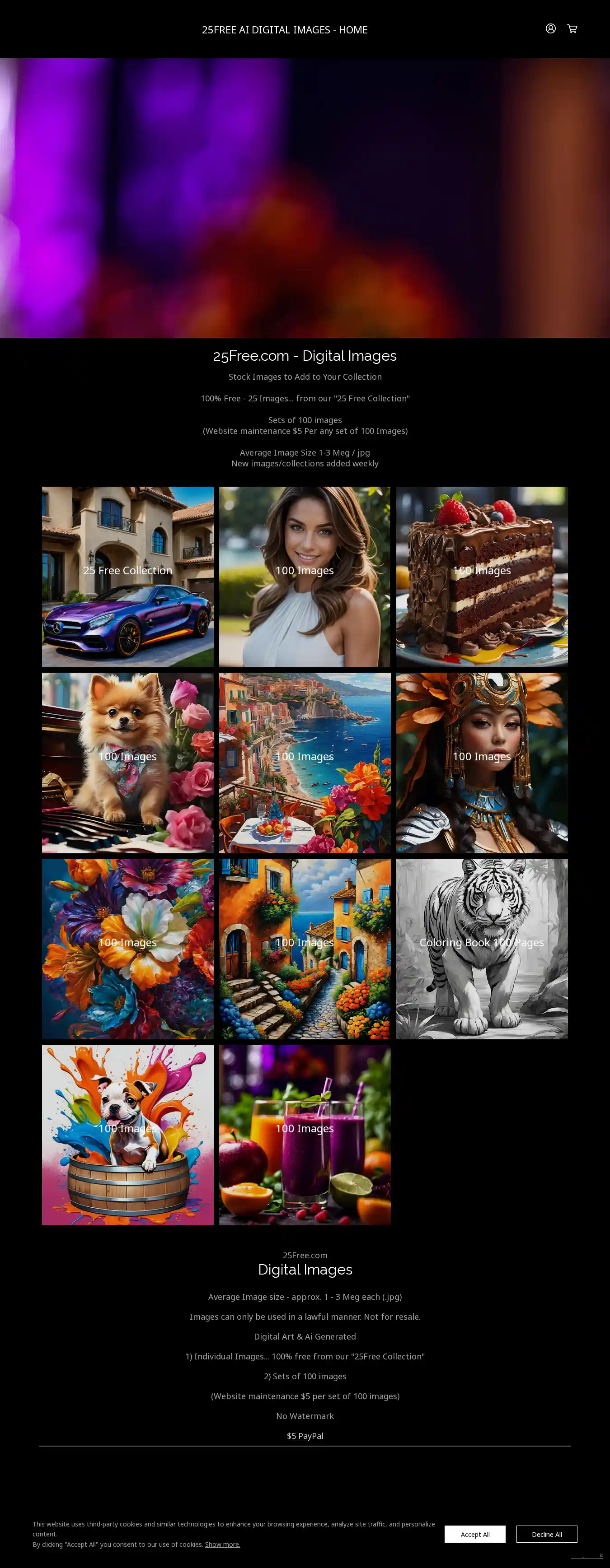
Task: Open the chocolate cake 100 Images set
Action: tap(481, 577)
